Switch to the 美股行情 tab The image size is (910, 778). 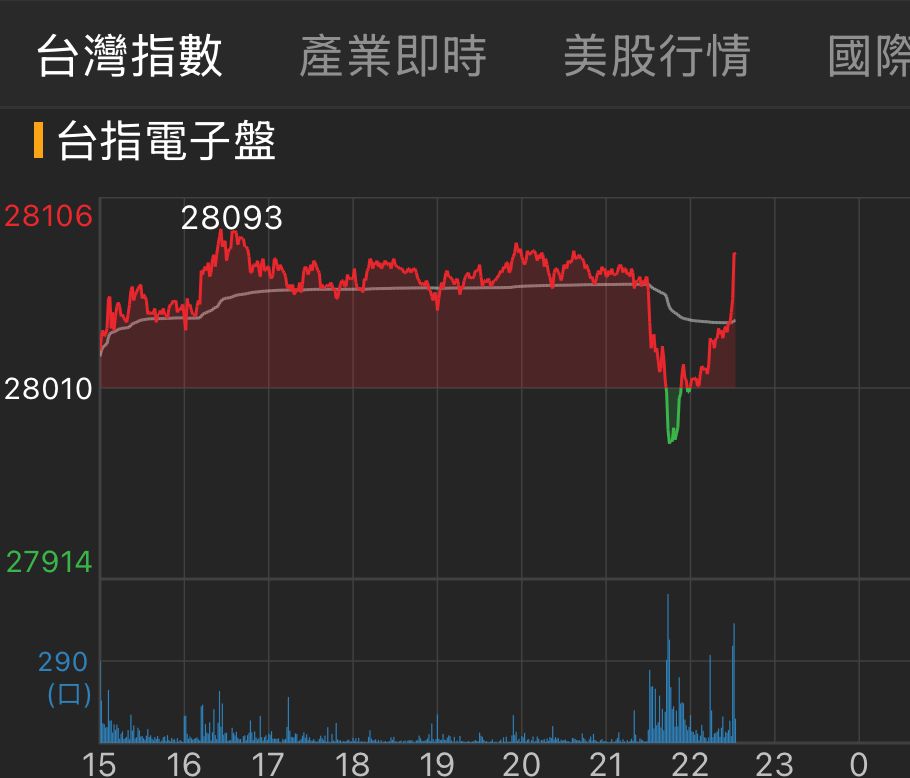click(656, 56)
